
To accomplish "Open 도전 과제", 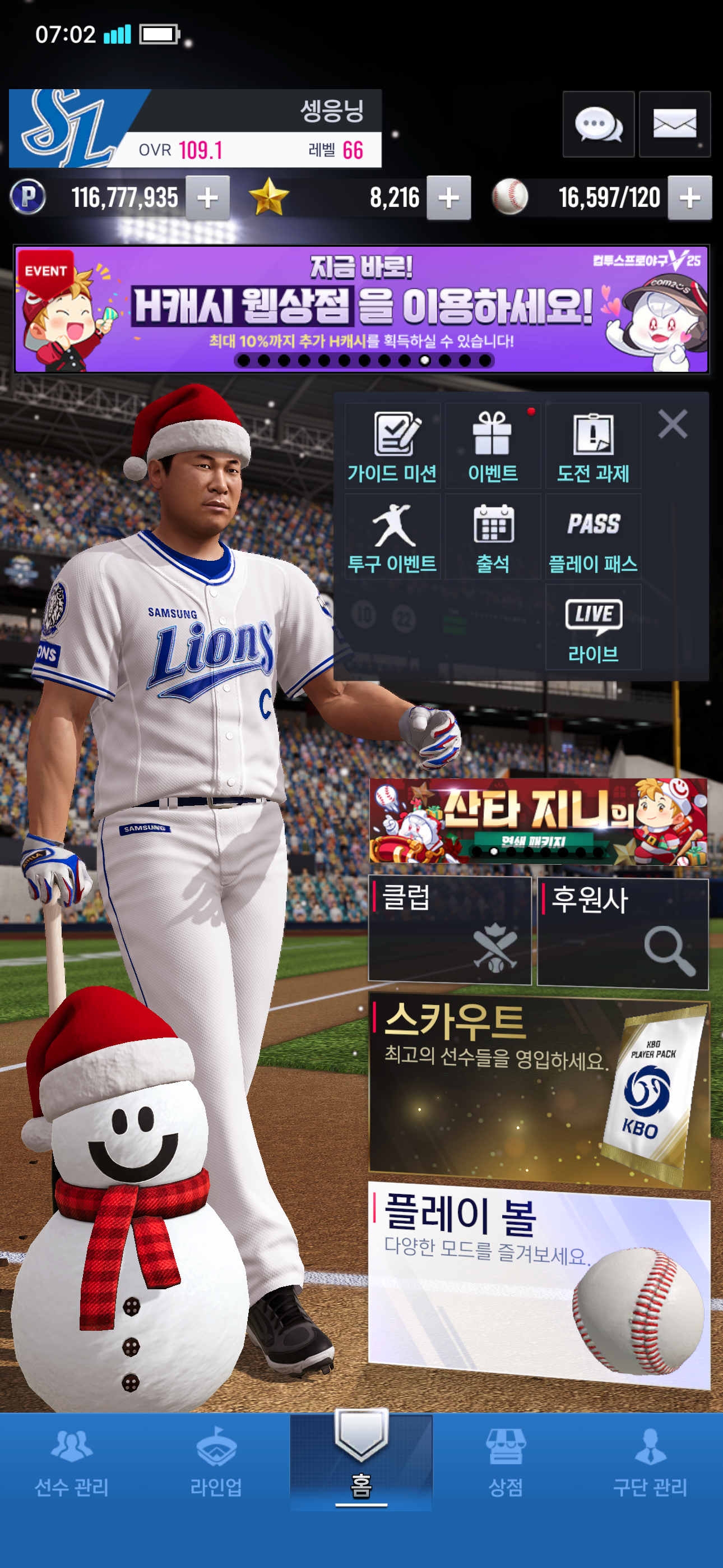I will (593, 447).
